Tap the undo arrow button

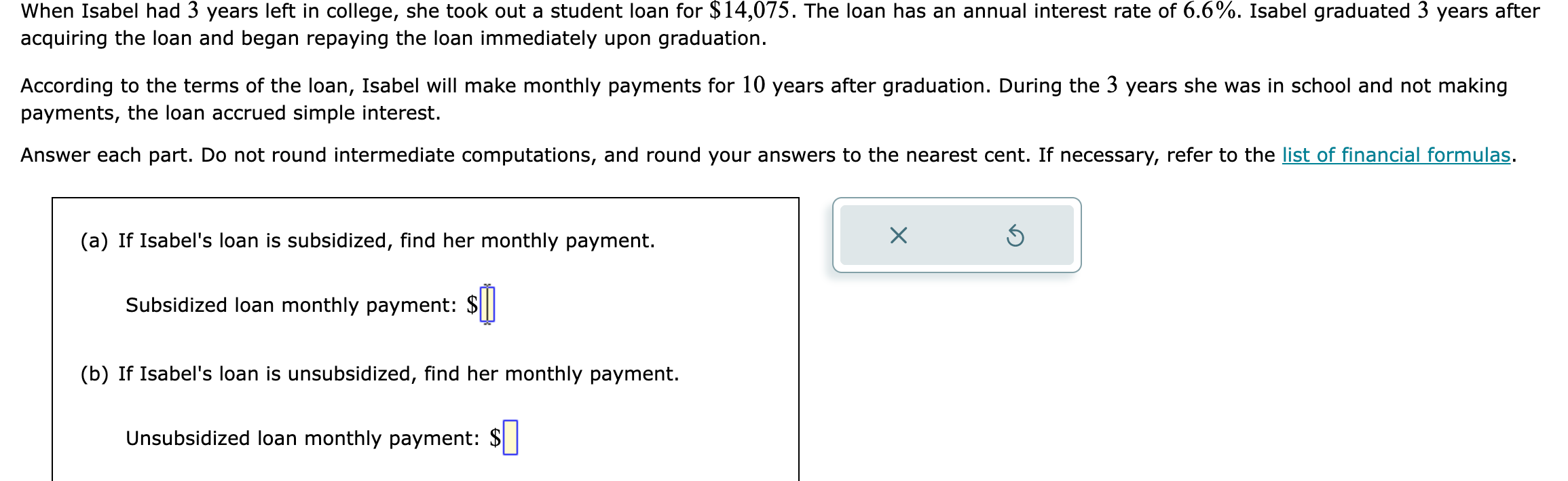[1015, 236]
